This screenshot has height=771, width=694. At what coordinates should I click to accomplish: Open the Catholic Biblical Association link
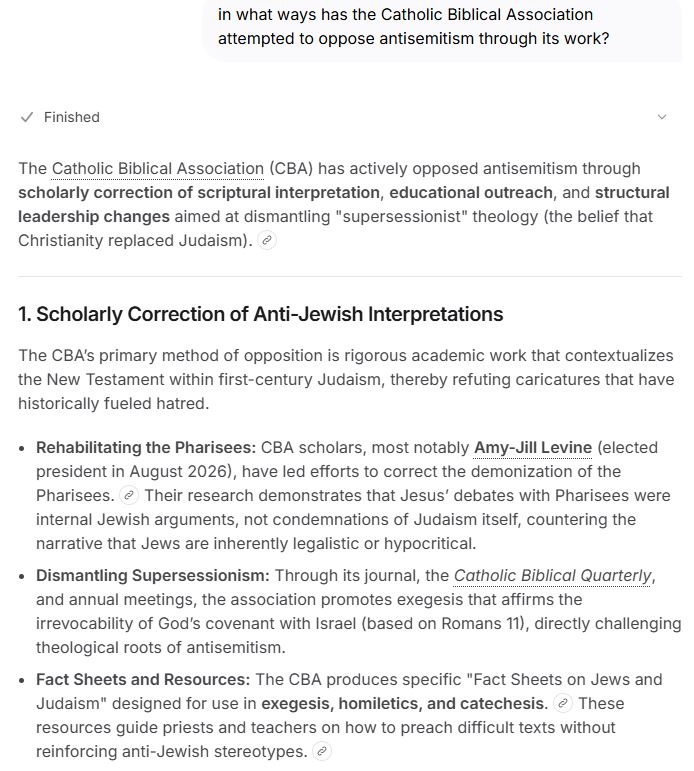157,169
